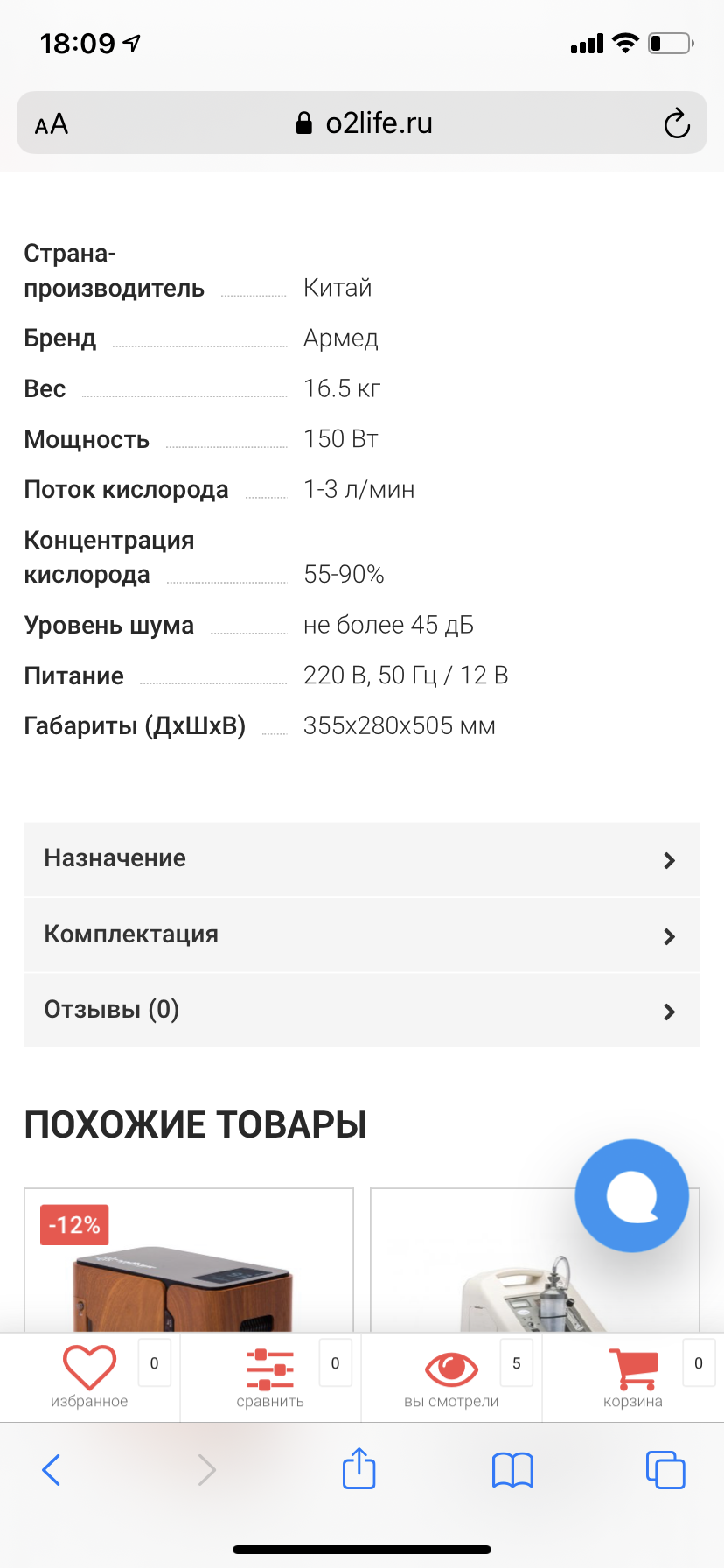View вы смотрели recently viewed items

coord(451,1375)
